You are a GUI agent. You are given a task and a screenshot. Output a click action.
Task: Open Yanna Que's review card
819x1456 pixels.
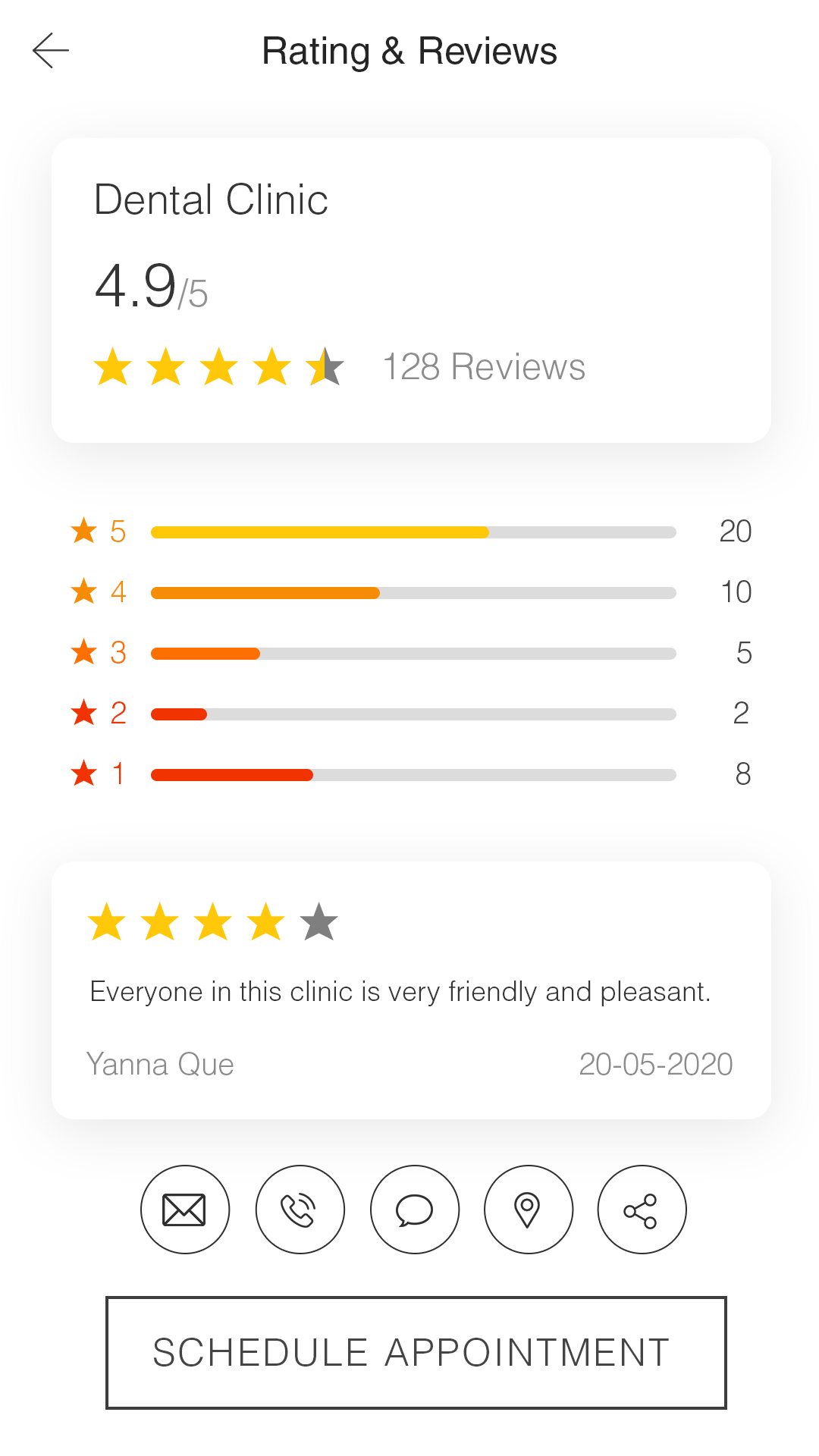click(411, 990)
